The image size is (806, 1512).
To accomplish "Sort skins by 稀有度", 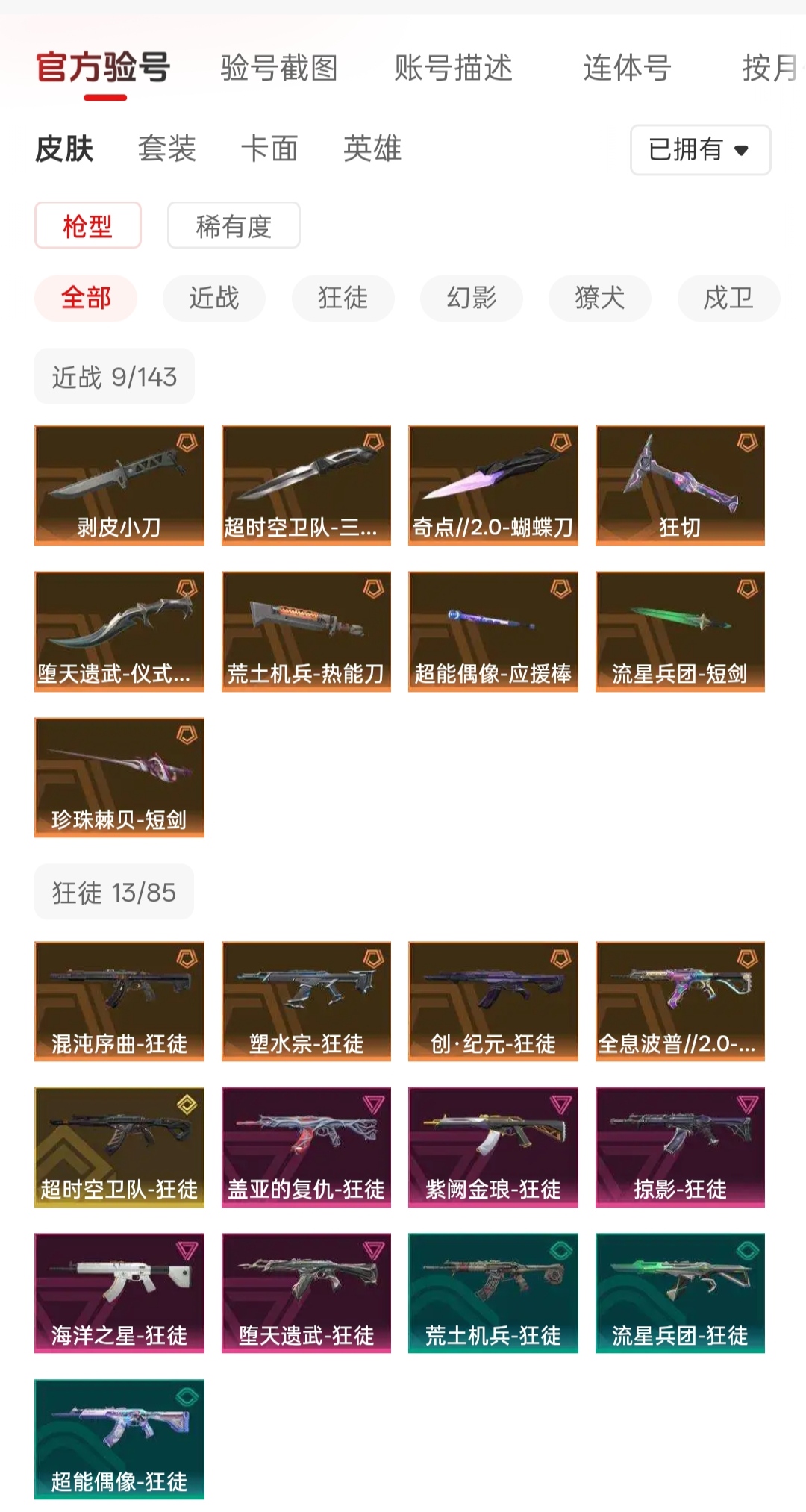I will pos(234,225).
